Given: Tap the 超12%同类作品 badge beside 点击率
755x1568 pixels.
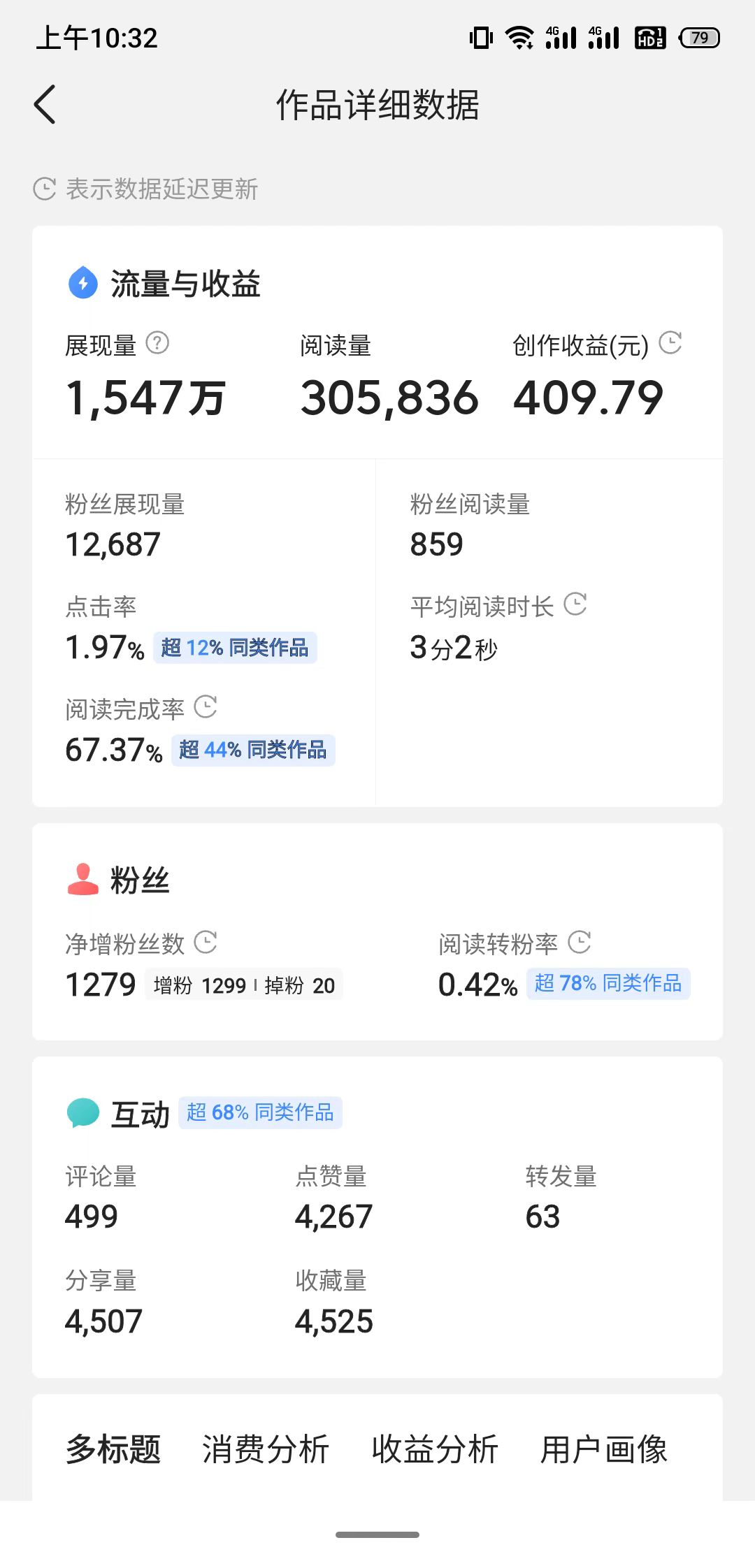Looking at the screenshot, I should click(x=236, y=648).
